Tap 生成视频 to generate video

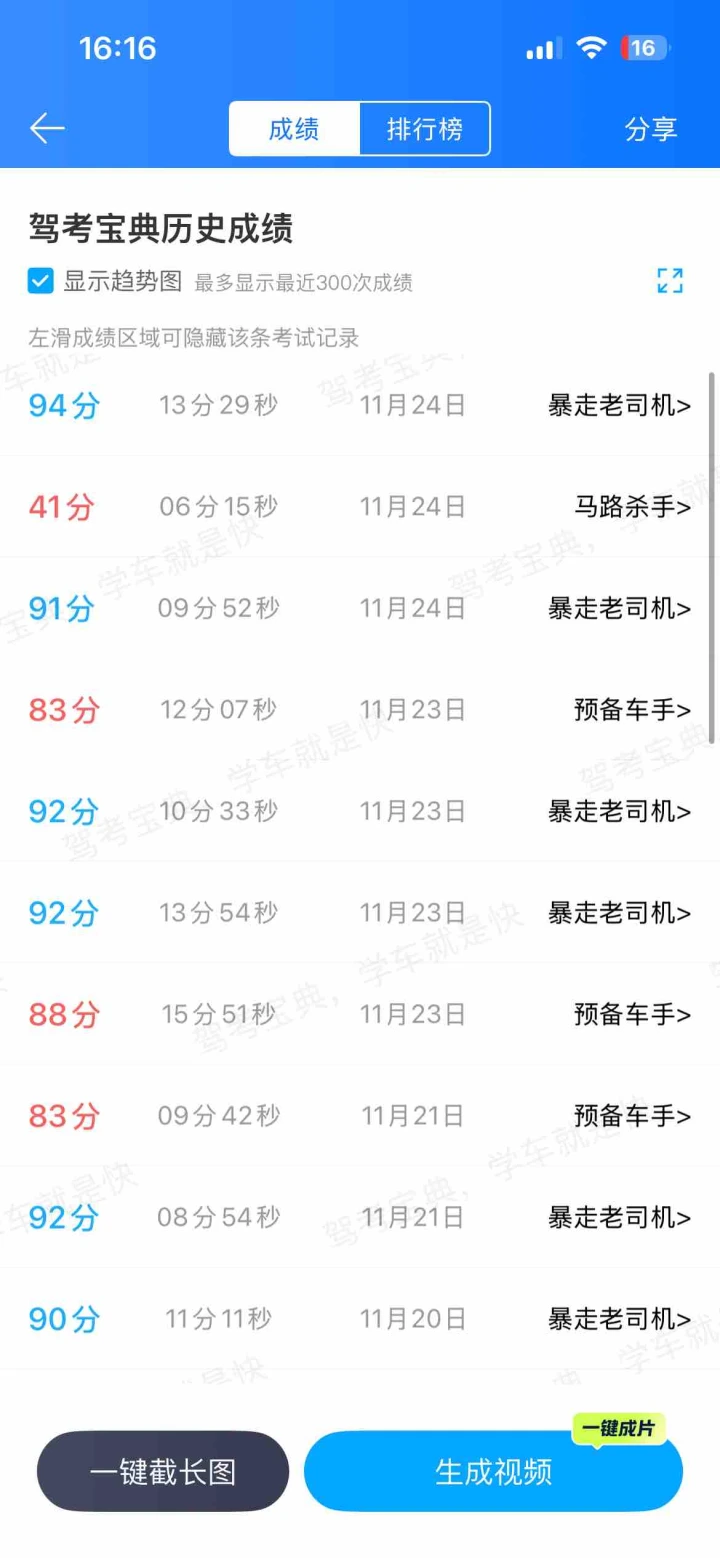click(x=493, y=1472)
